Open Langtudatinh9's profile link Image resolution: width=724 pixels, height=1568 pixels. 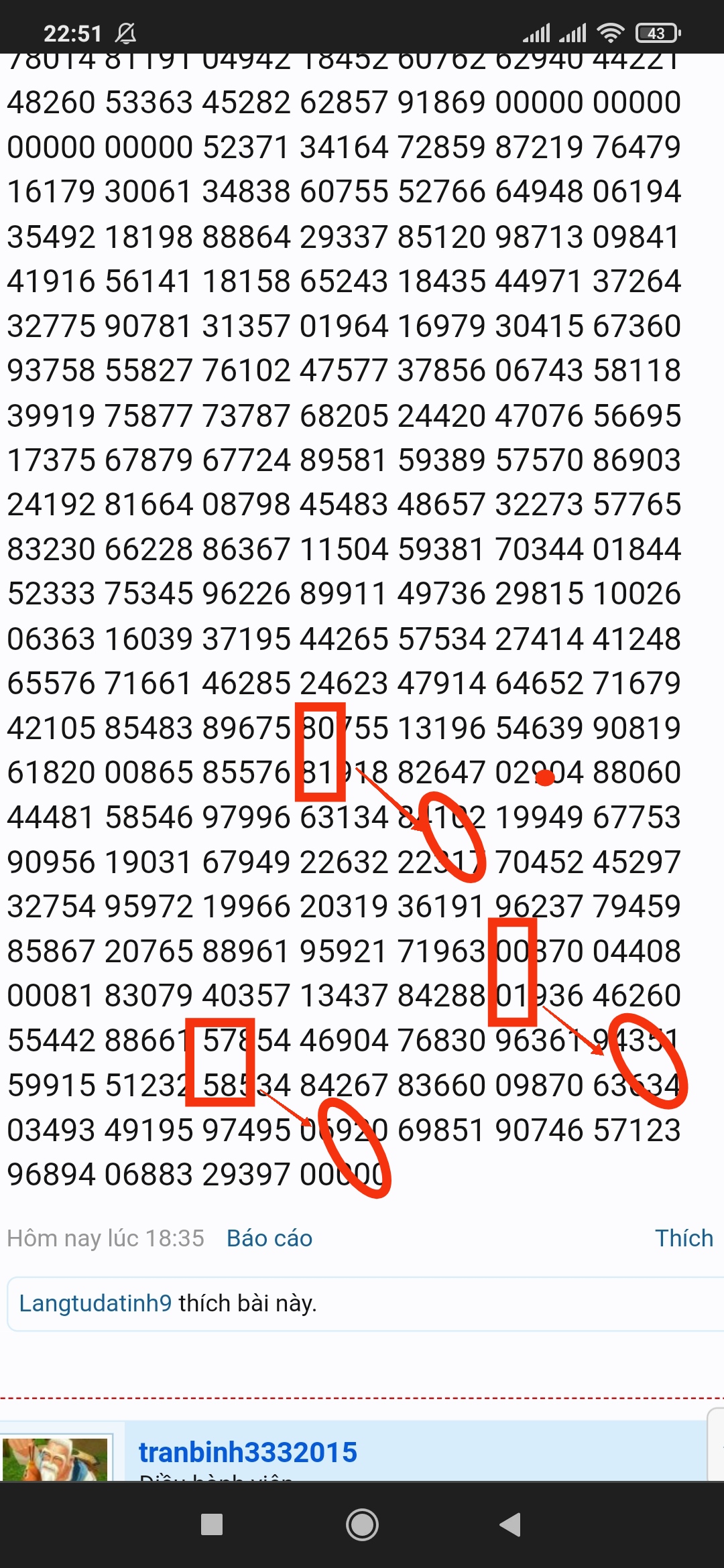[x=95, y=1303]
